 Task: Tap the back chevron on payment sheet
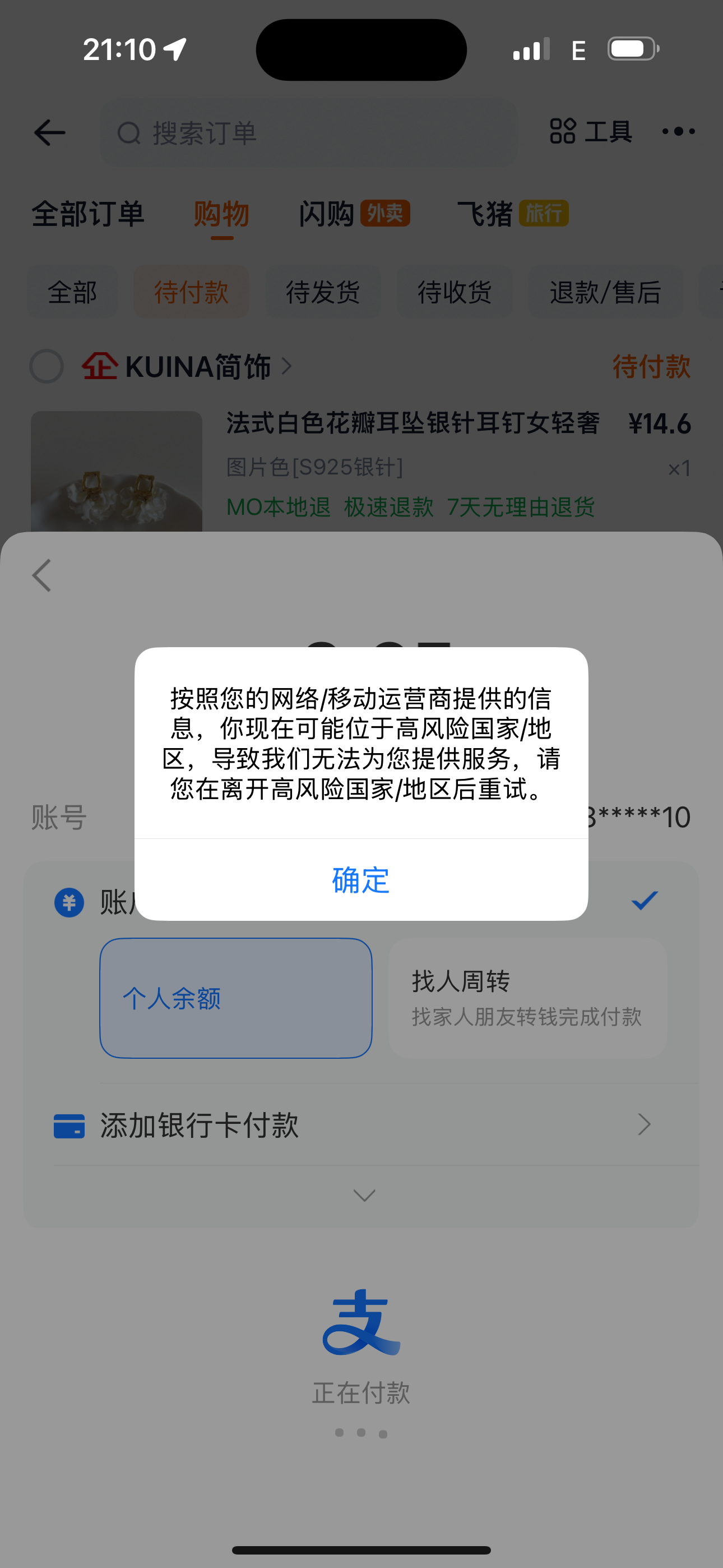42,575
